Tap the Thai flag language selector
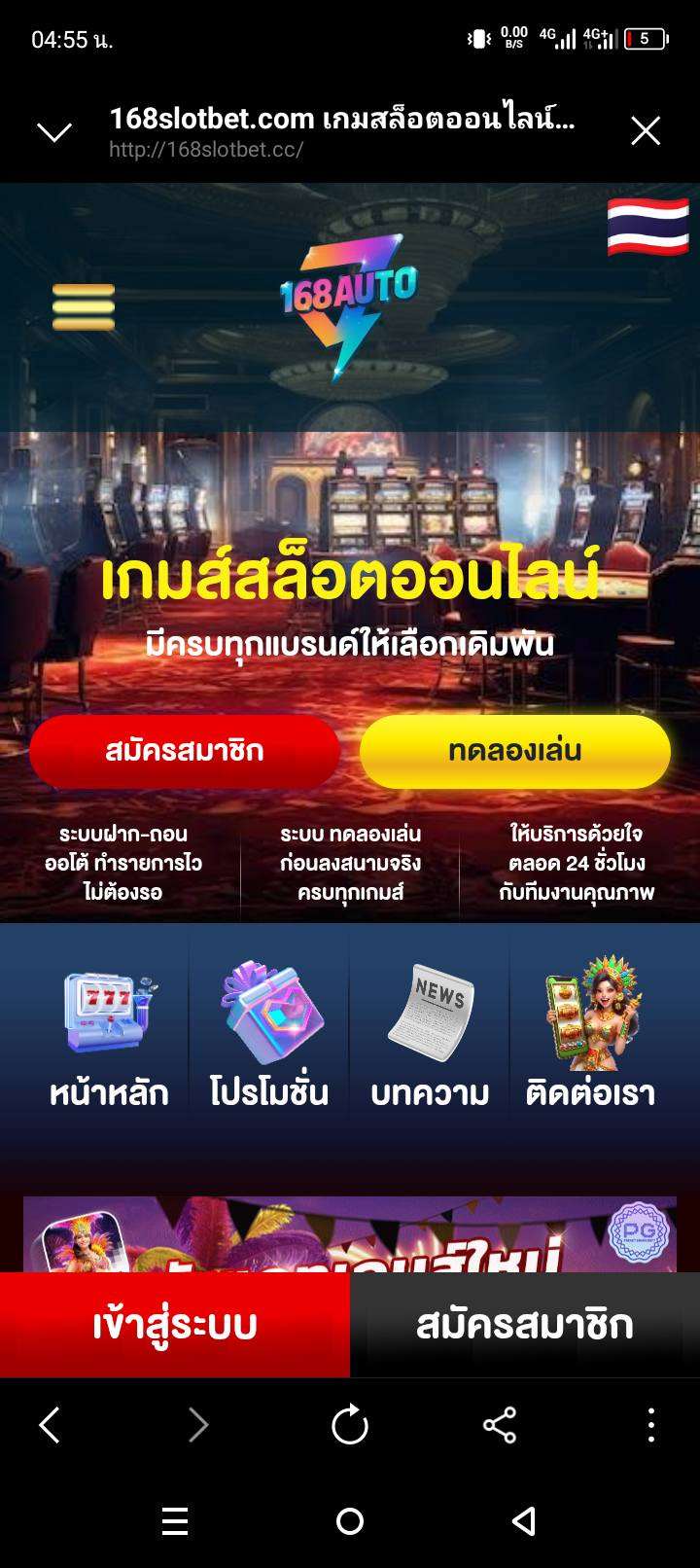 (x=647, y=227)
